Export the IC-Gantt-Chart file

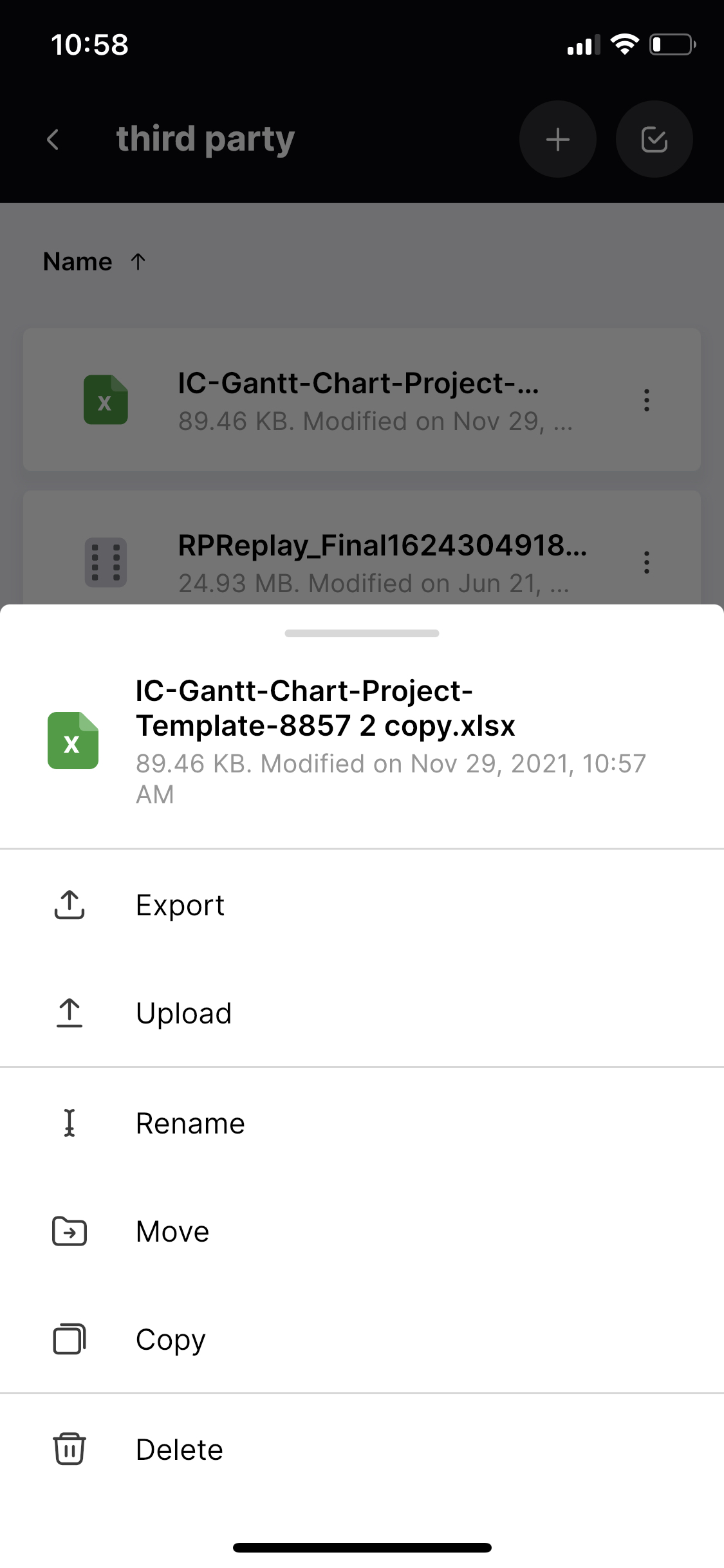coord(362,905)
